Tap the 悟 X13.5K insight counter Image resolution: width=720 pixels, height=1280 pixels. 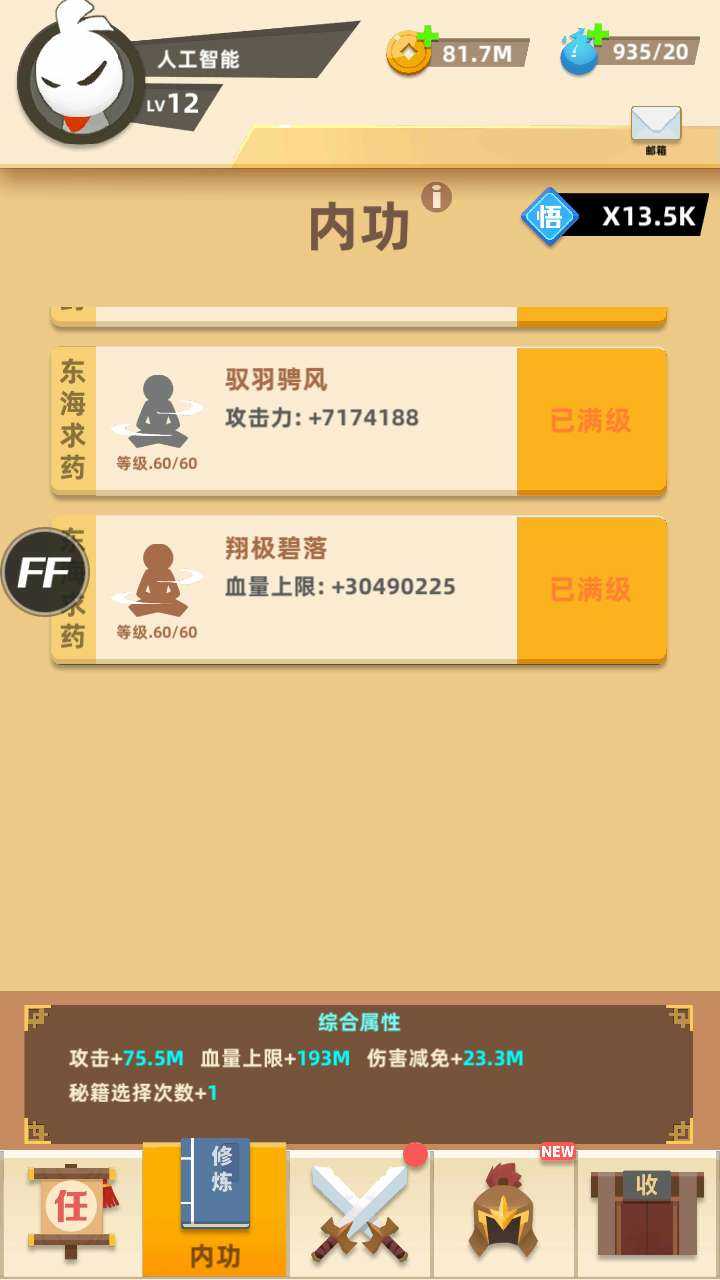tap(615, 216)
